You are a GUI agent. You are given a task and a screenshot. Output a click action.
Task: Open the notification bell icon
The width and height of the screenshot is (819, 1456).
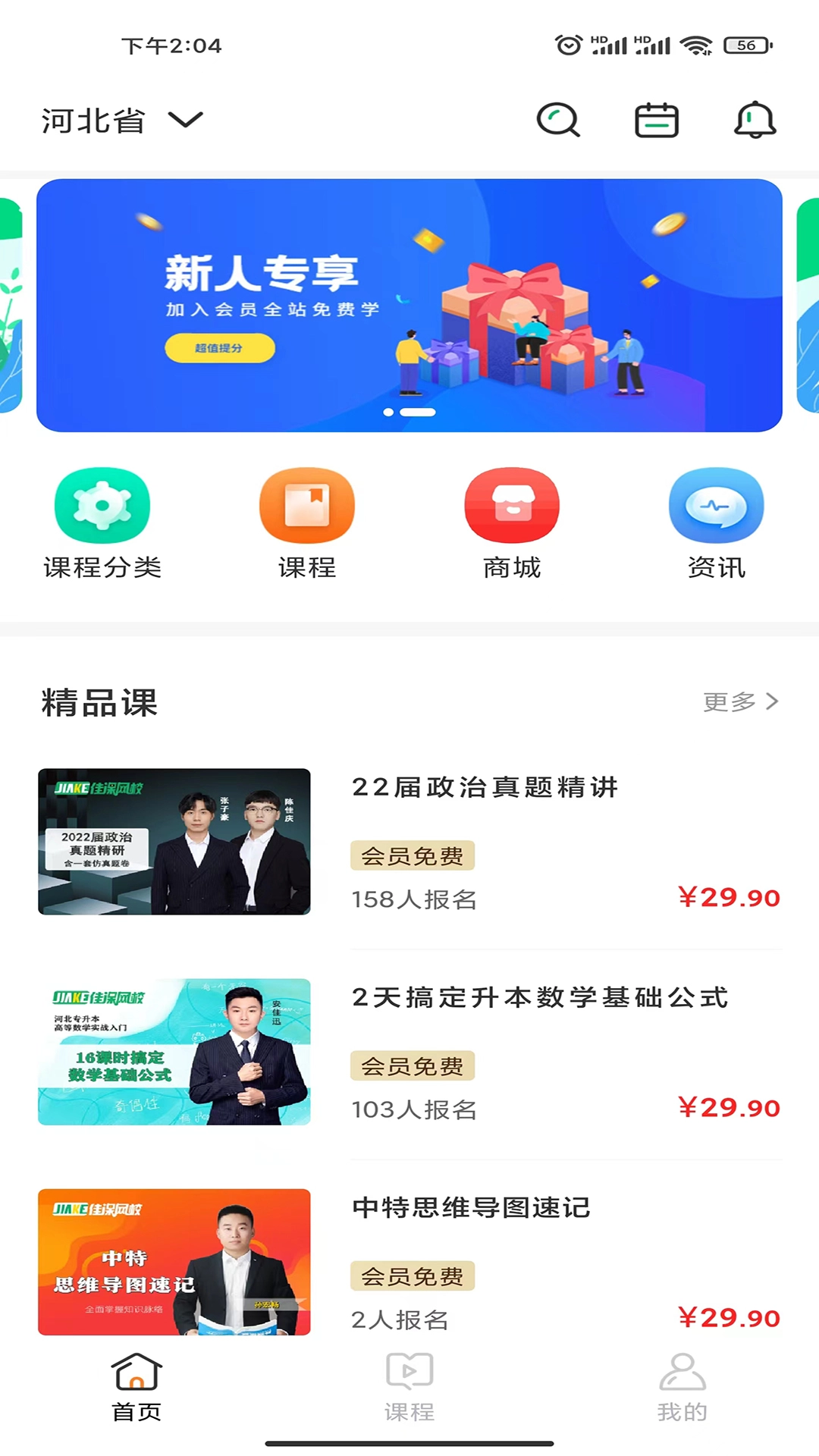pyautogui.click(x=753, y=120)
